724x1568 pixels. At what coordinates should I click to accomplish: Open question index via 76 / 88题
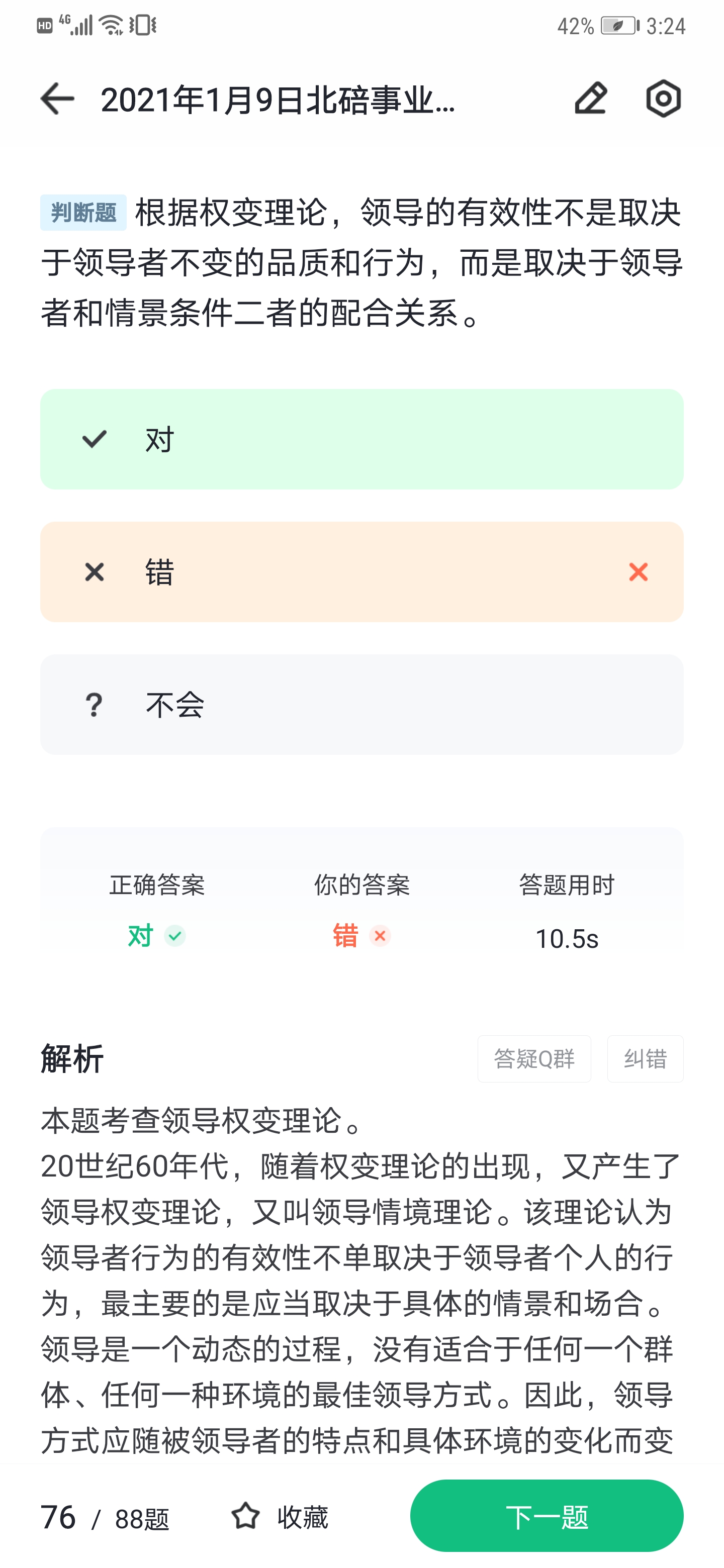click(x=105, y=1517)
